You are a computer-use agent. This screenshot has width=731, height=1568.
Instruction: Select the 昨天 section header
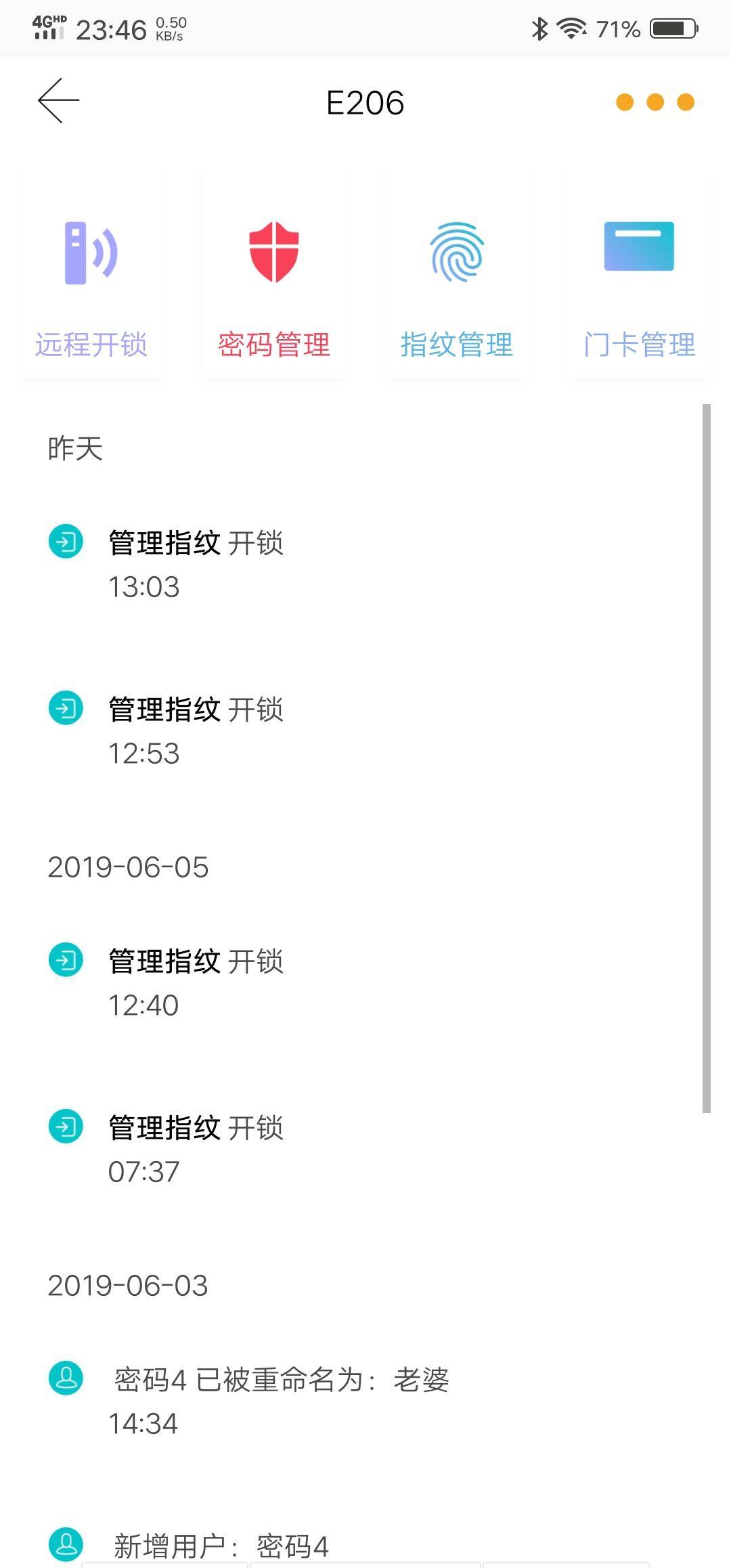click(x=74, y=449)
